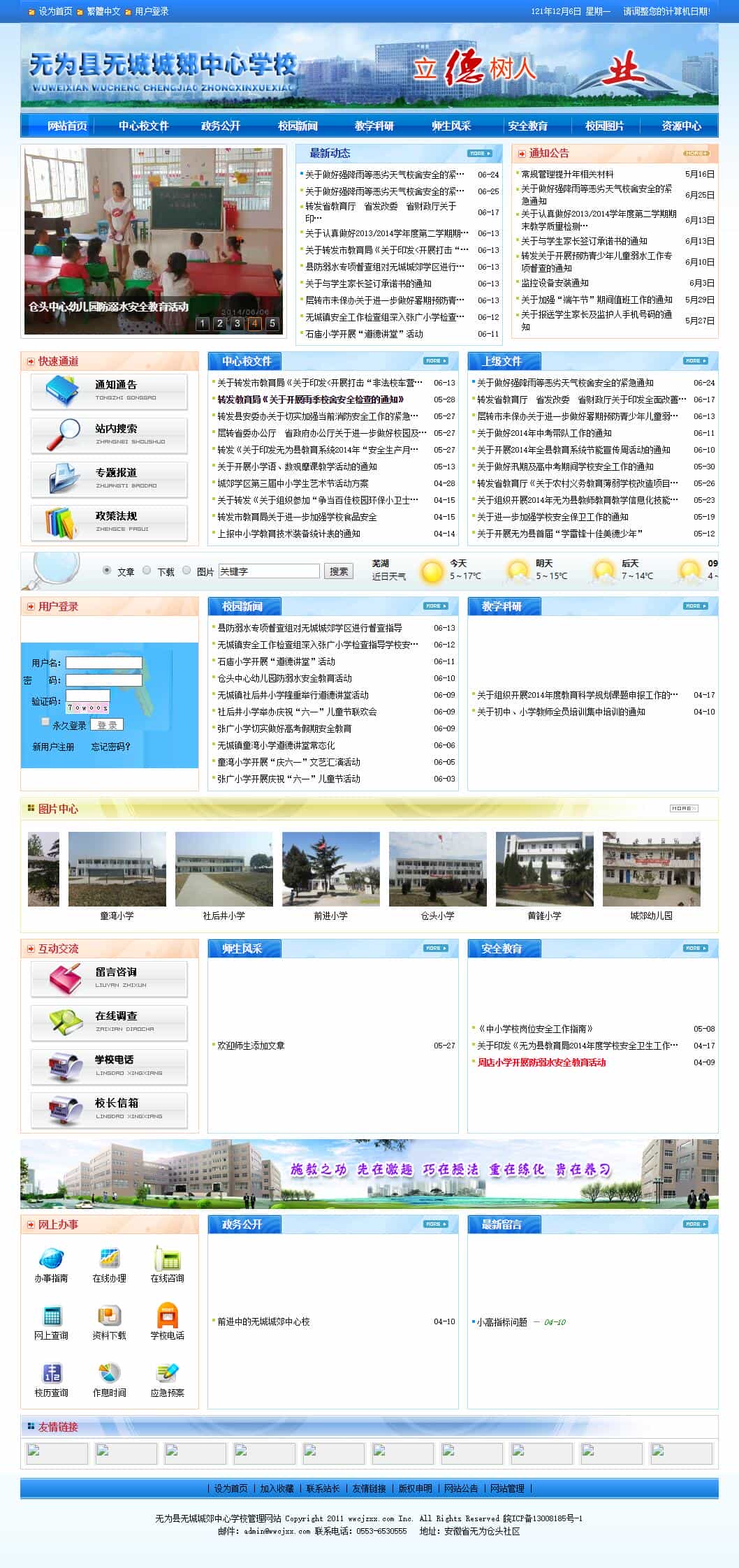
Task: Open the 通知通告 quick channel button
Action: [109, 391]
